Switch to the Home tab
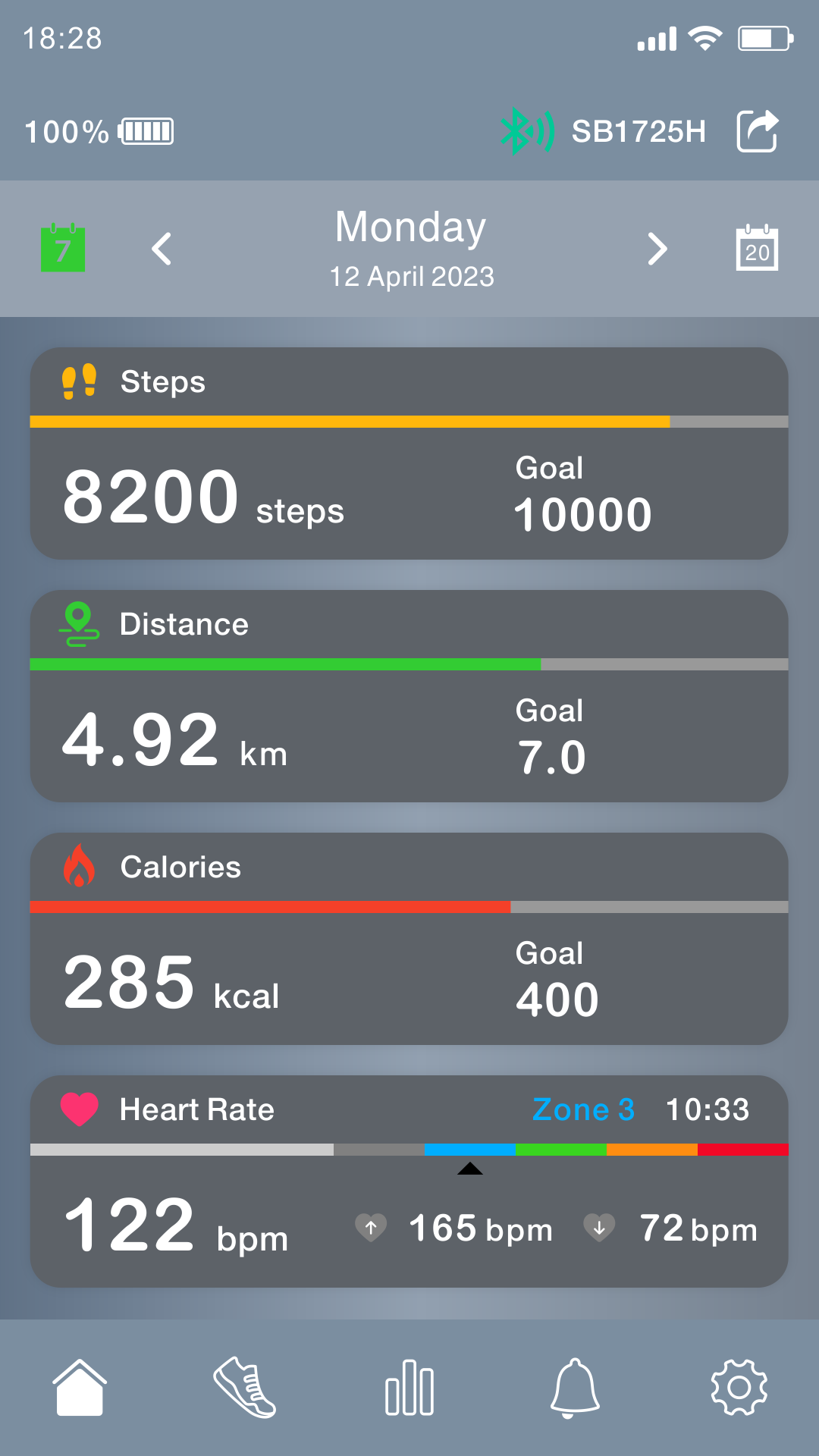Screen dimensions: 819x1456 (x=80, y=1388)
